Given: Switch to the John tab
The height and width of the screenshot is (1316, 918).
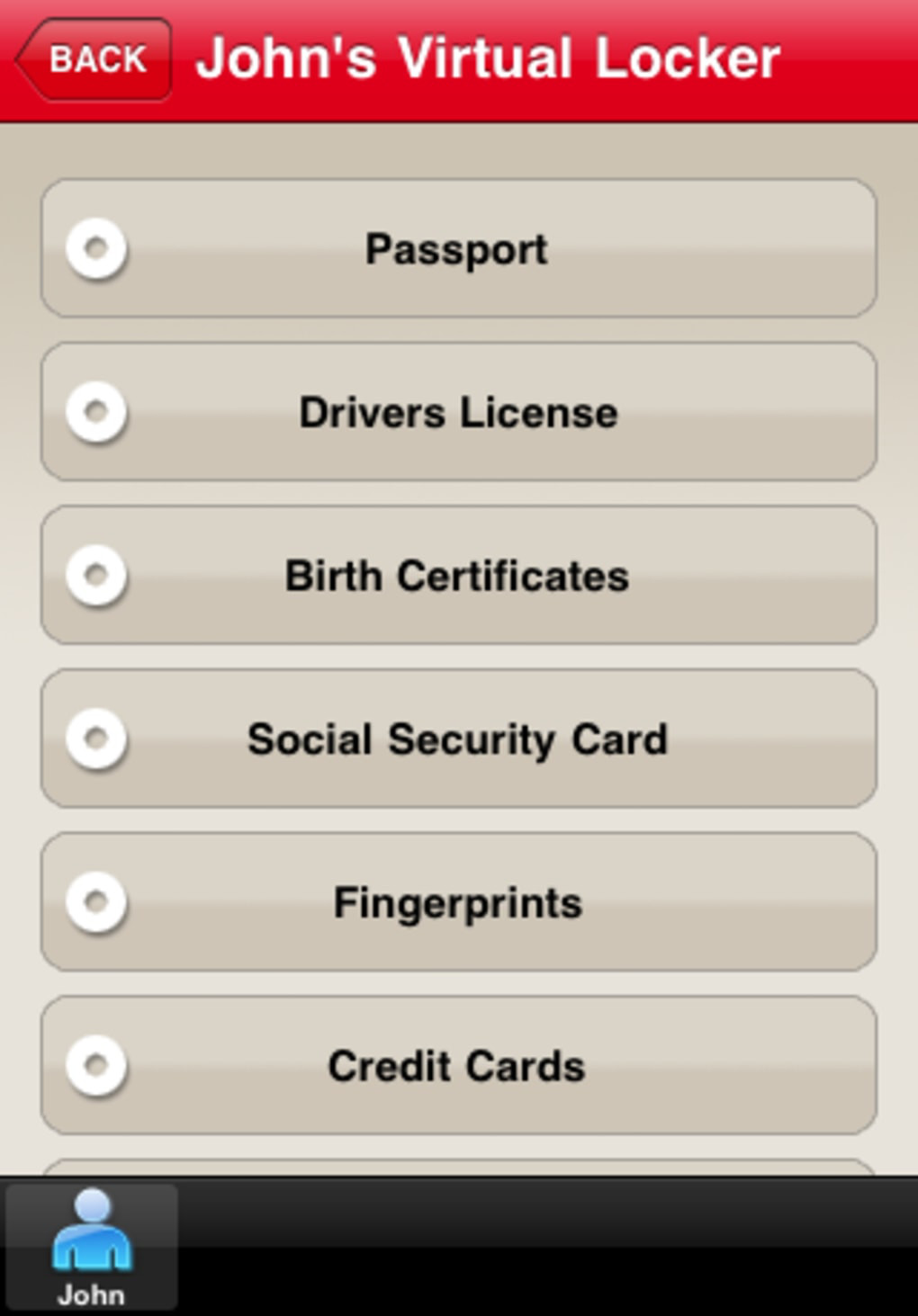Looking at the screenshot, I should pos(91,1247).
